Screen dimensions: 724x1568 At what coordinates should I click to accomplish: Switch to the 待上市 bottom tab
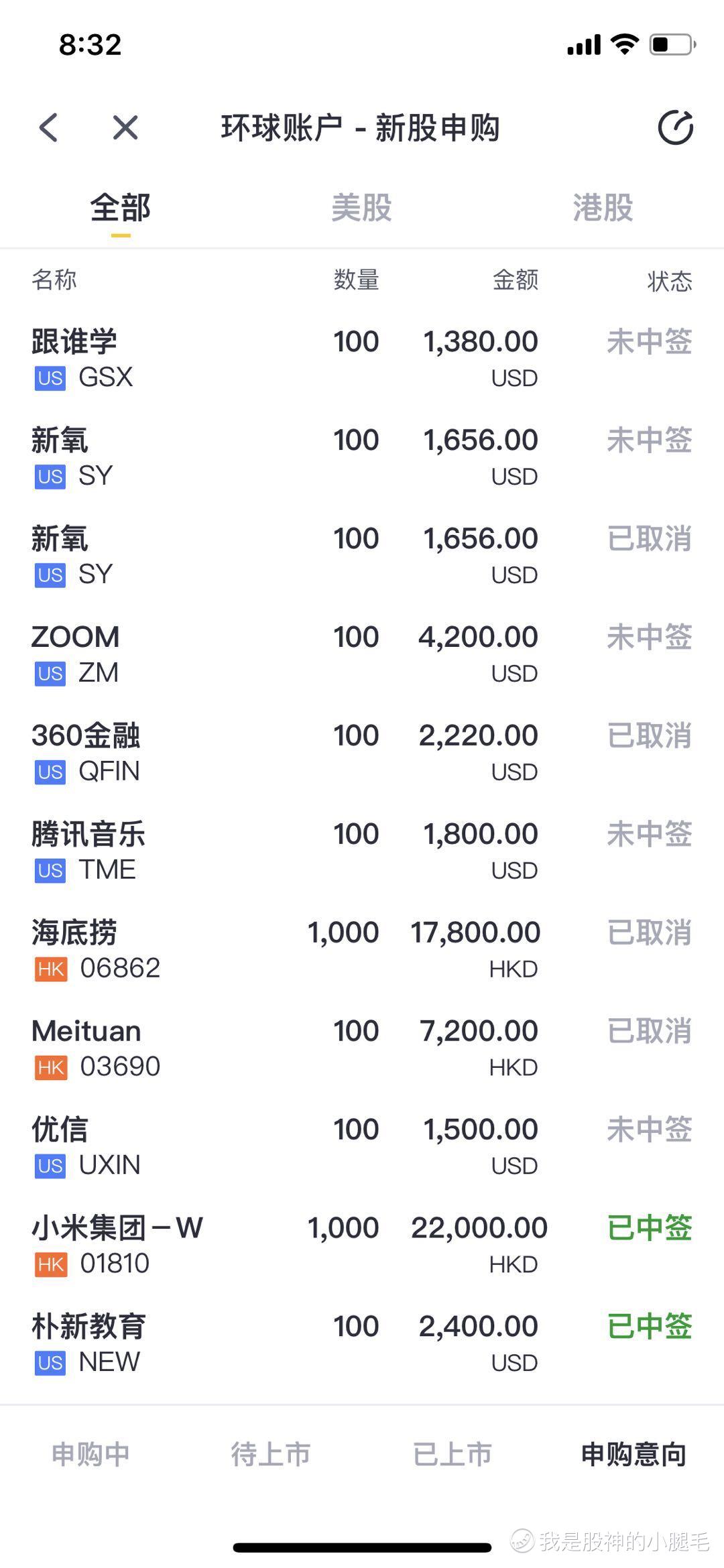[271, 1454]
